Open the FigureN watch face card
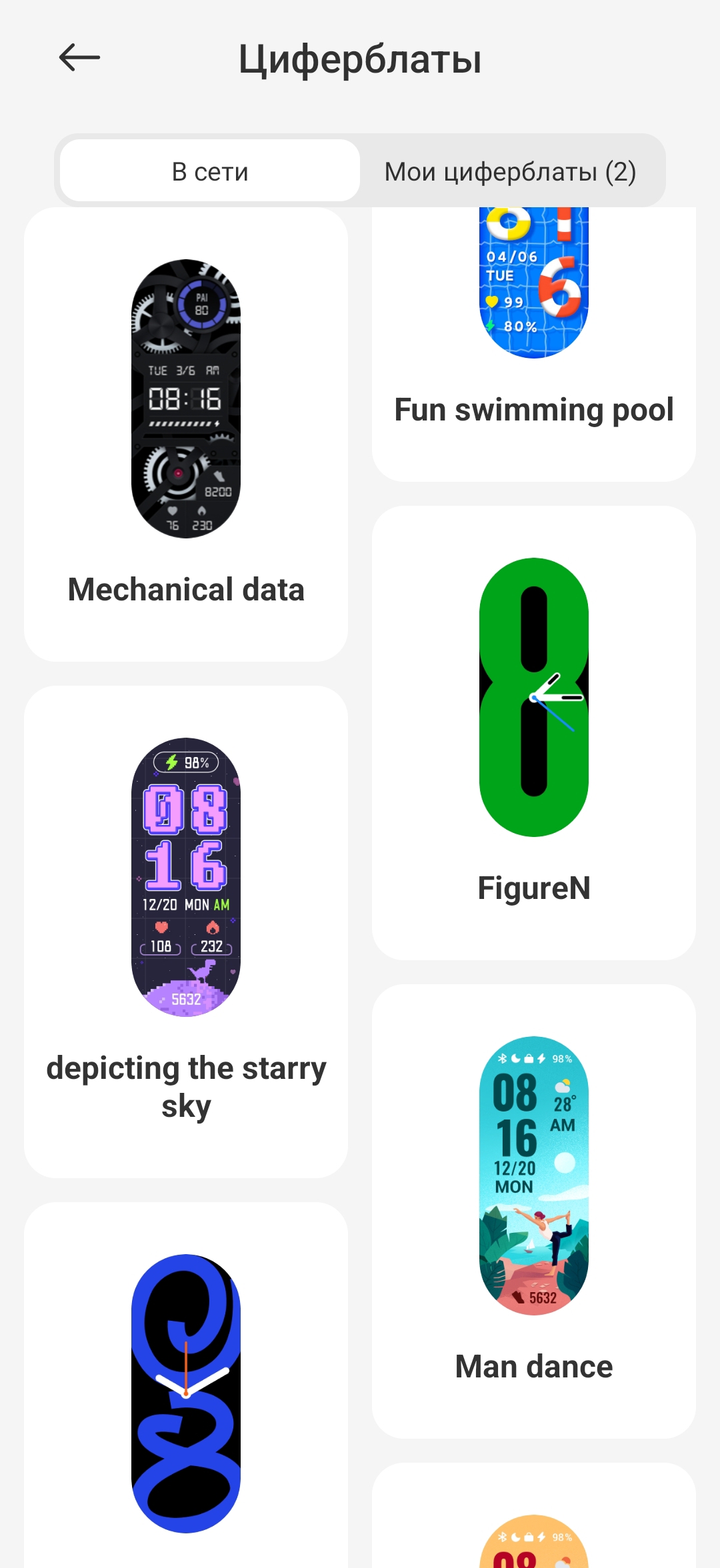The height and width of the screenshot is (1568, 720). 533,732
